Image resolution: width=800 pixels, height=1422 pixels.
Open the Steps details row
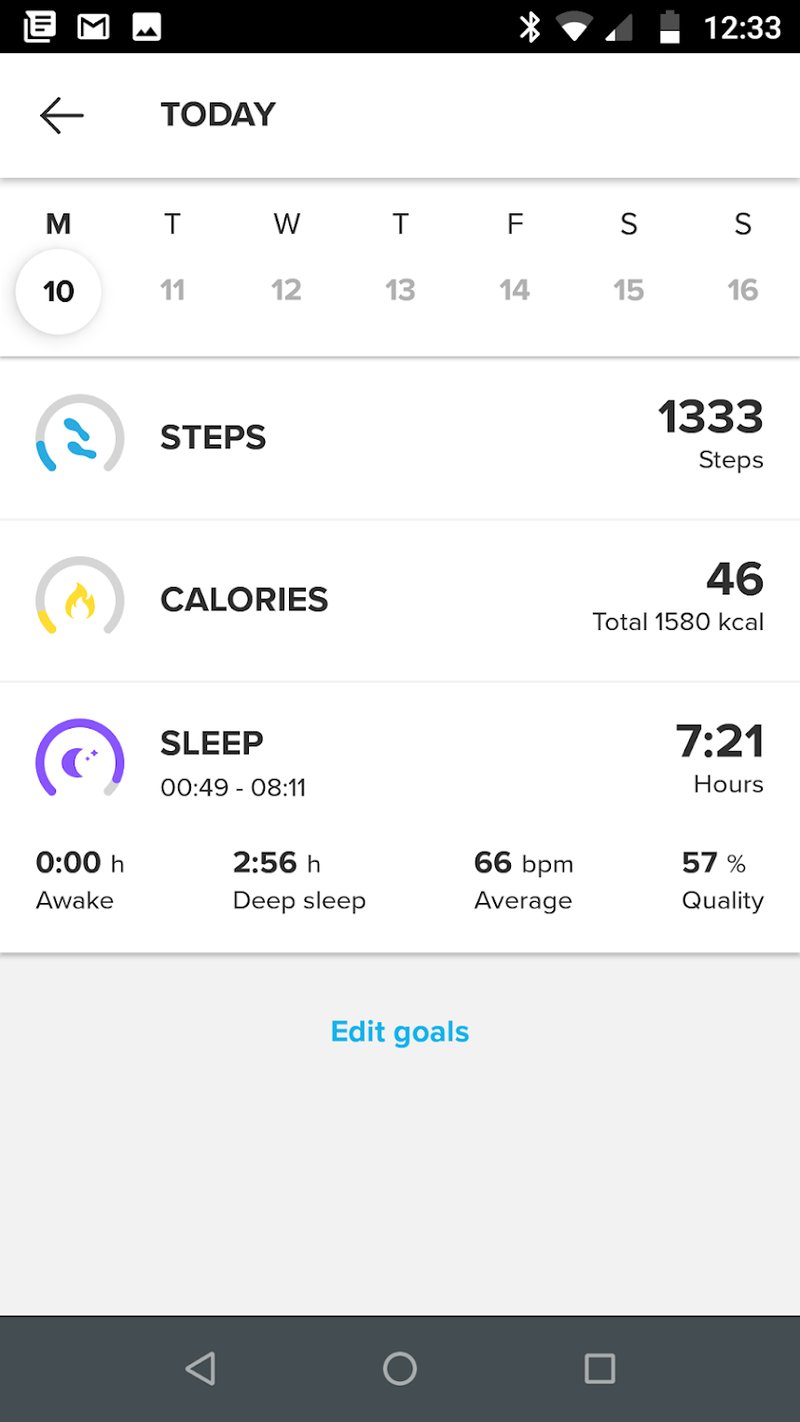tap(400, 438)
